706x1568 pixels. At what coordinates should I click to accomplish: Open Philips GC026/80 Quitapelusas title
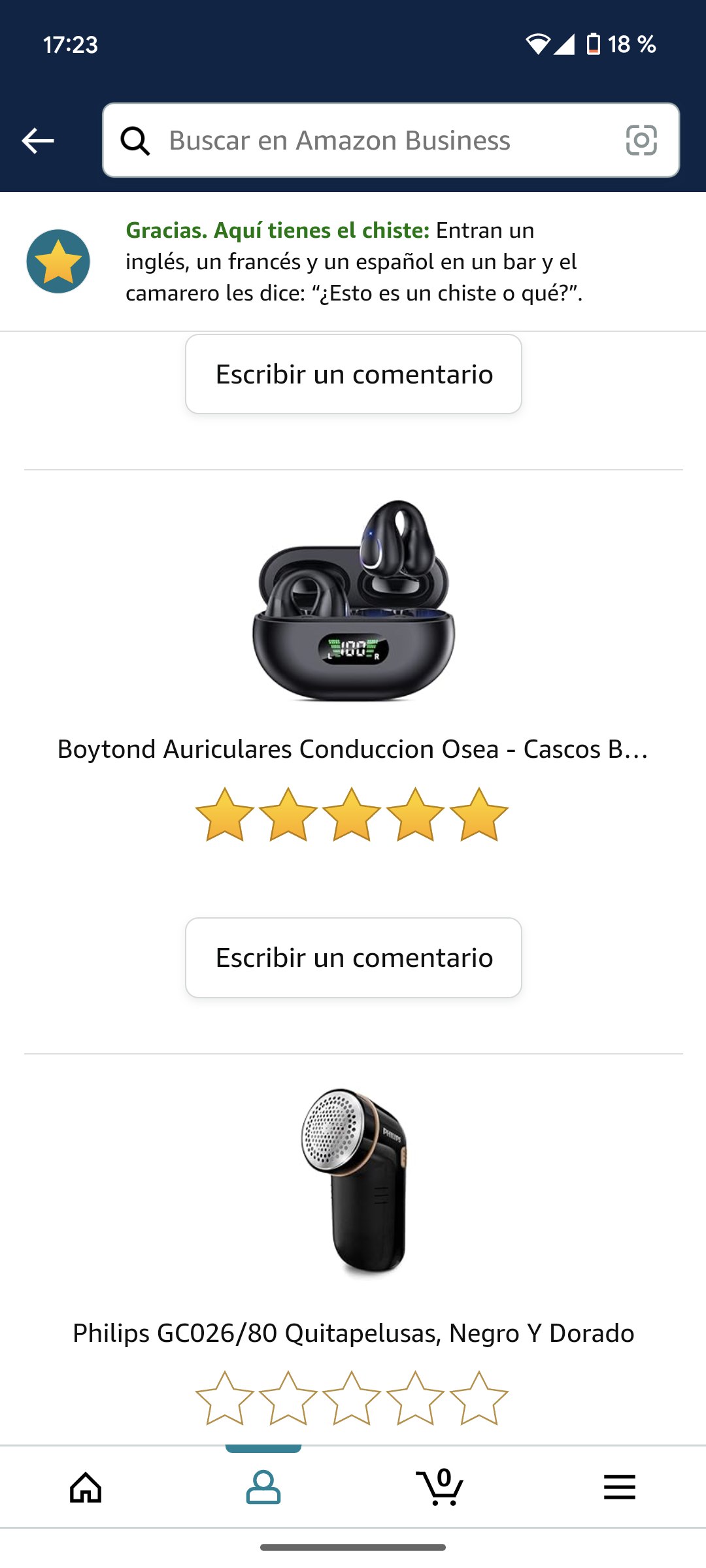click(353, 1333)
